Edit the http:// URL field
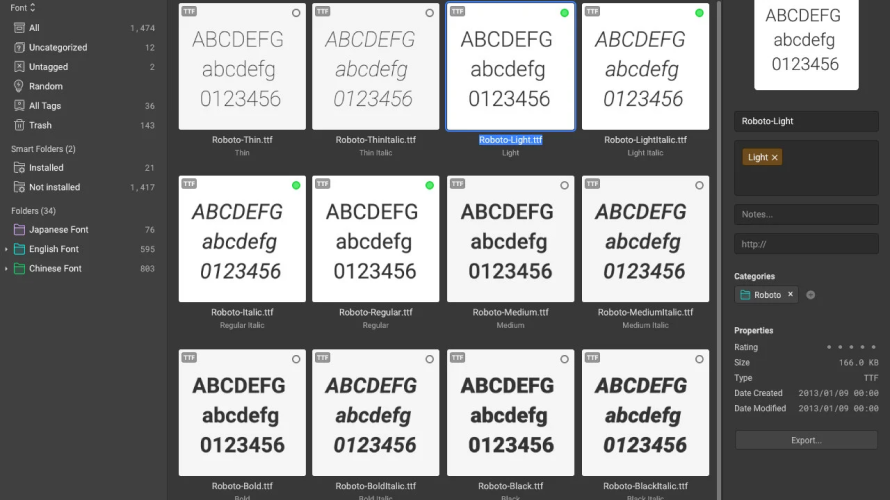The width and height of the screenshot is (890, 500). [x=806, y=243]
